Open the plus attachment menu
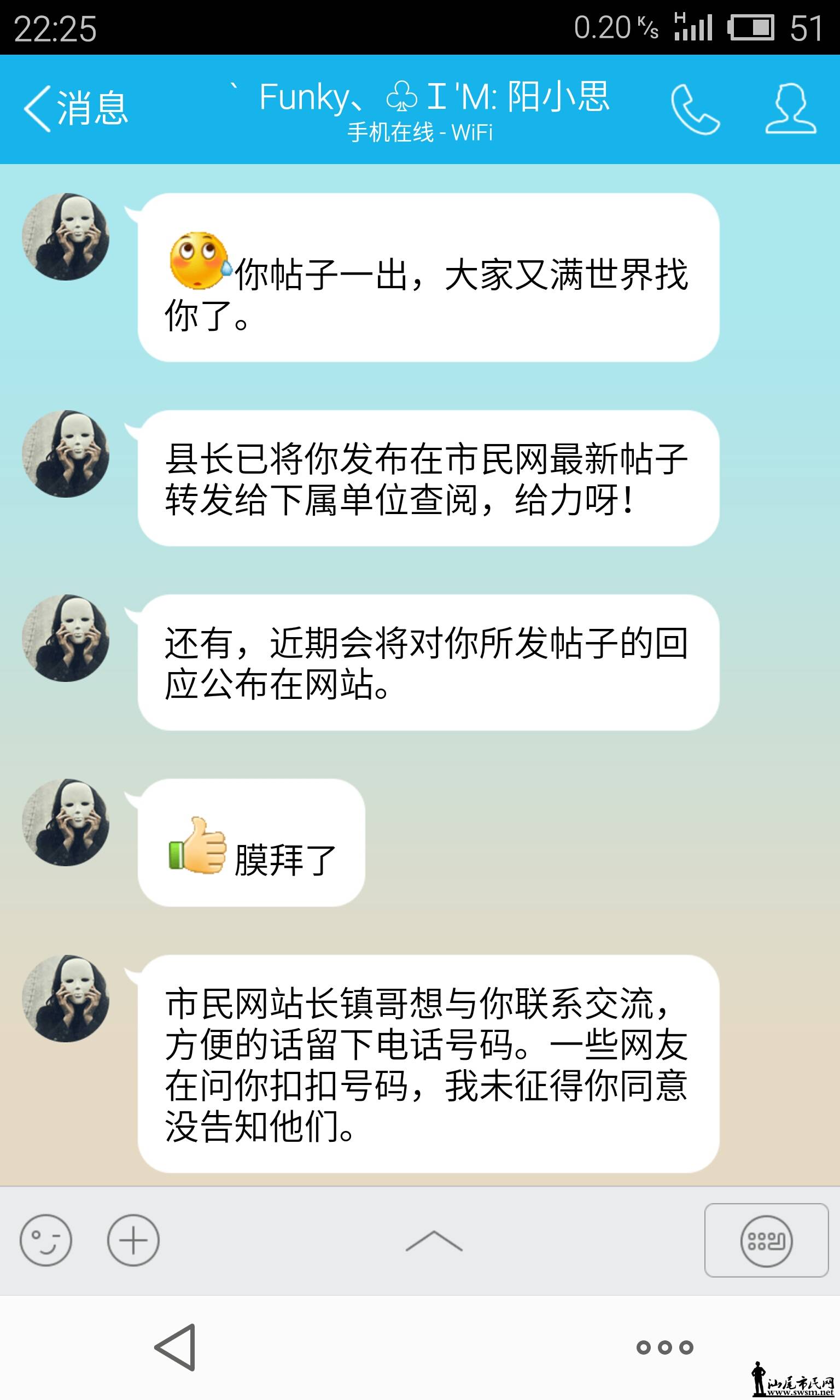840x1400 pixels. [x=133, y=1240]
